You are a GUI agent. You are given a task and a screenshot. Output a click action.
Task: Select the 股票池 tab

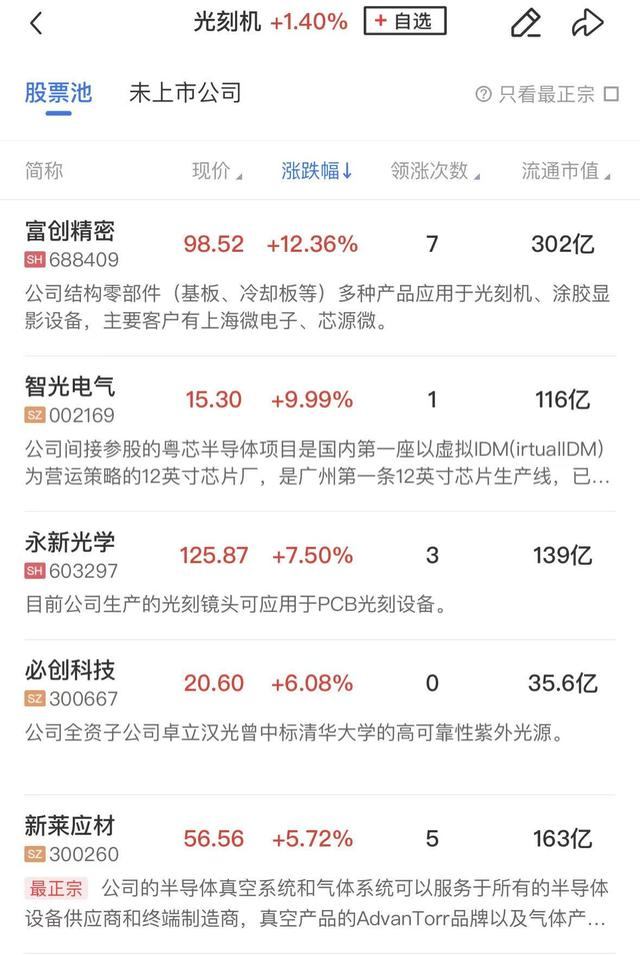pos(58,93)
